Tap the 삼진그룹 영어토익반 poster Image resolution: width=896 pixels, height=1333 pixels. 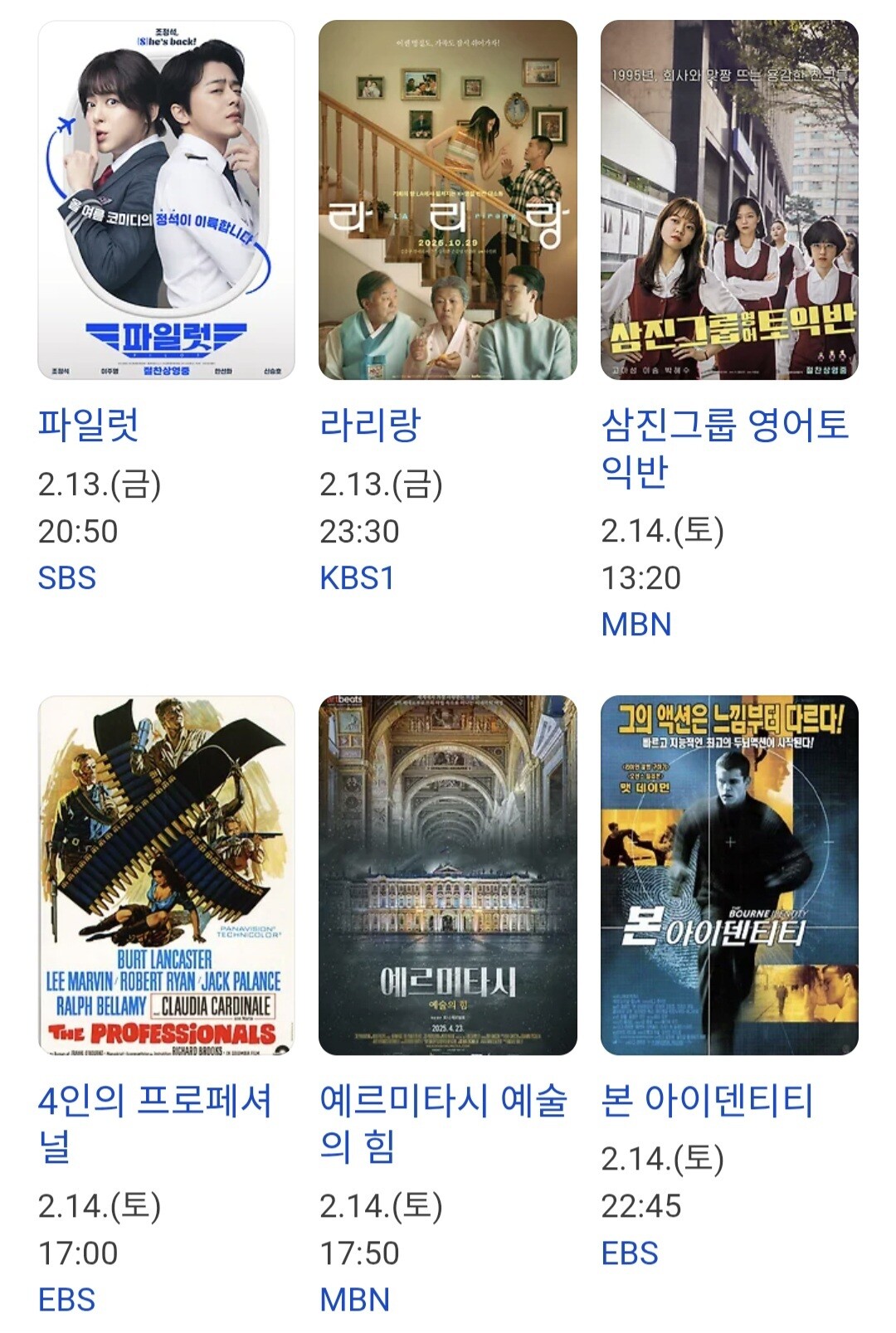tap(729, 200)
